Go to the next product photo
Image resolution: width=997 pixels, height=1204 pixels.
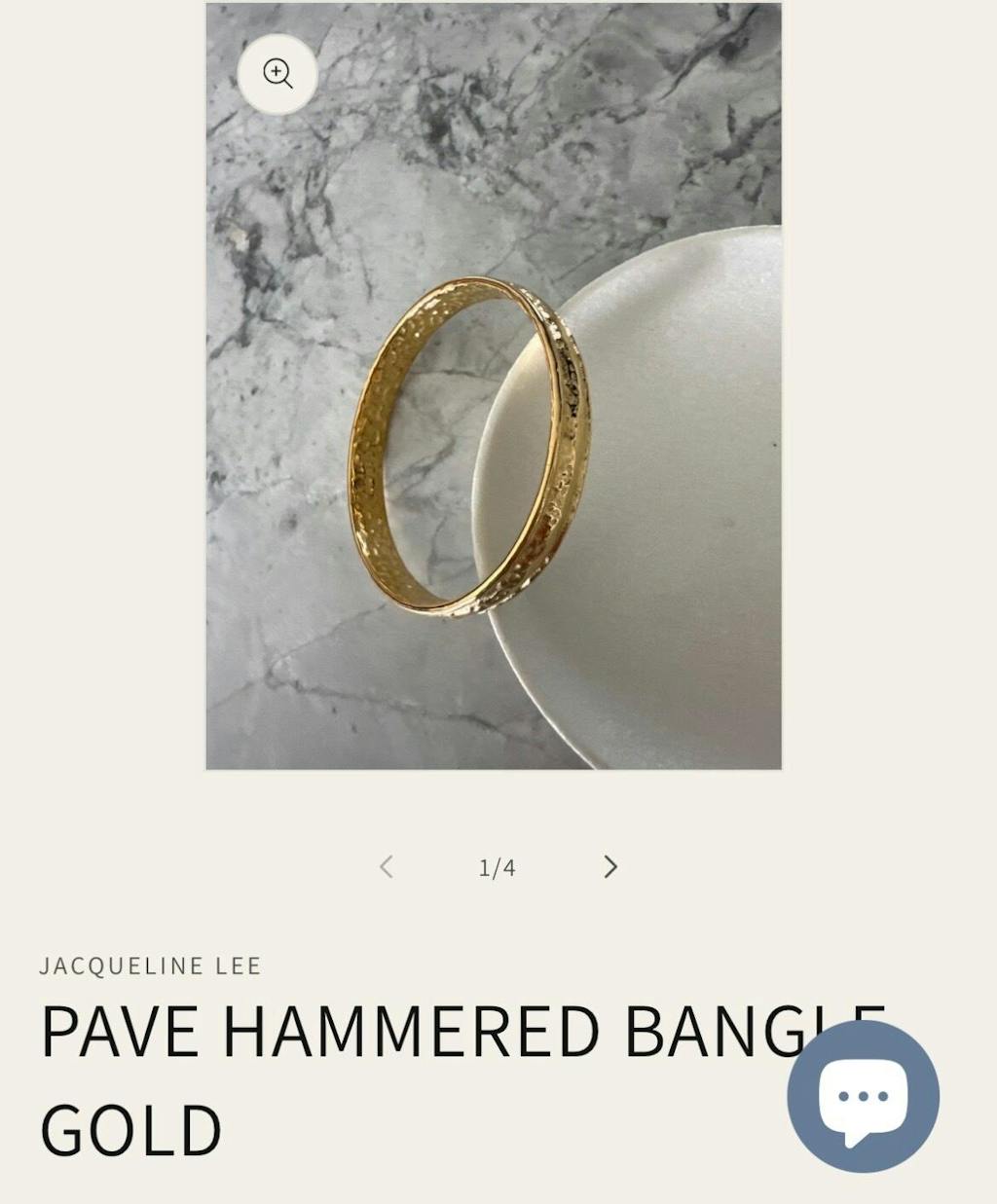click(x=610, y=866)
